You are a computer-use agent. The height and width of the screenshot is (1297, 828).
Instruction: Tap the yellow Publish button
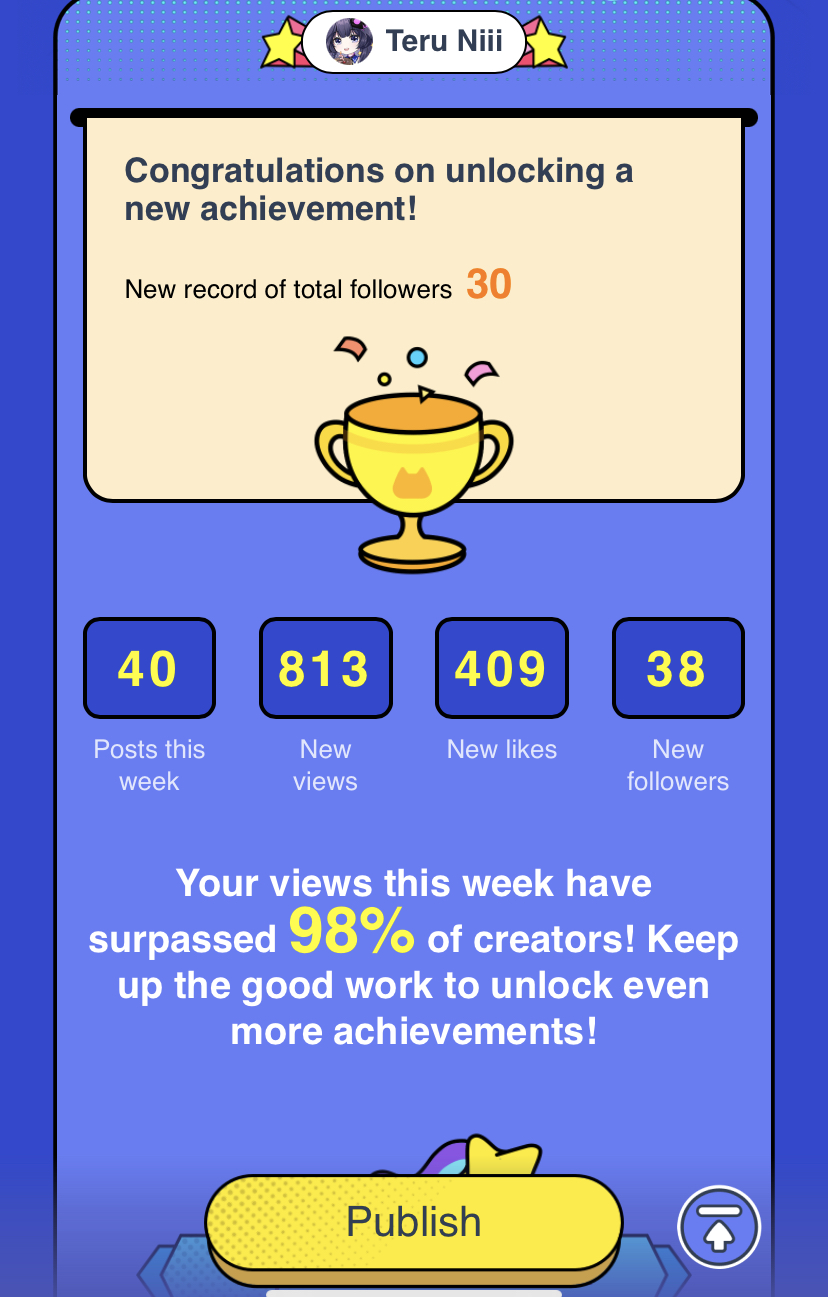[x=413, y=1222]
